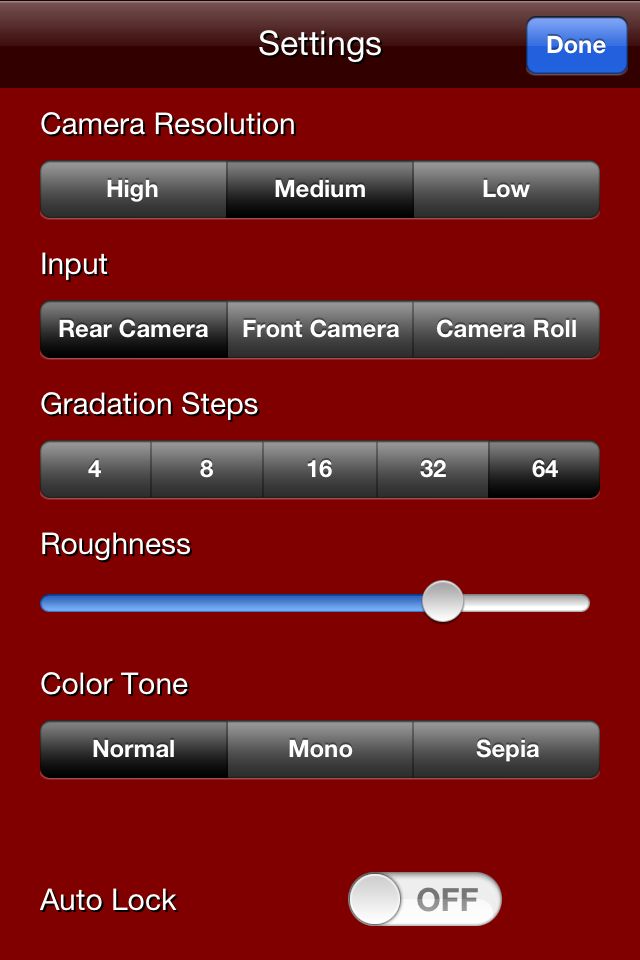Viewport: 640px width, 960px height.
Task: Select Normal color tone
Action: coord(133,749)
